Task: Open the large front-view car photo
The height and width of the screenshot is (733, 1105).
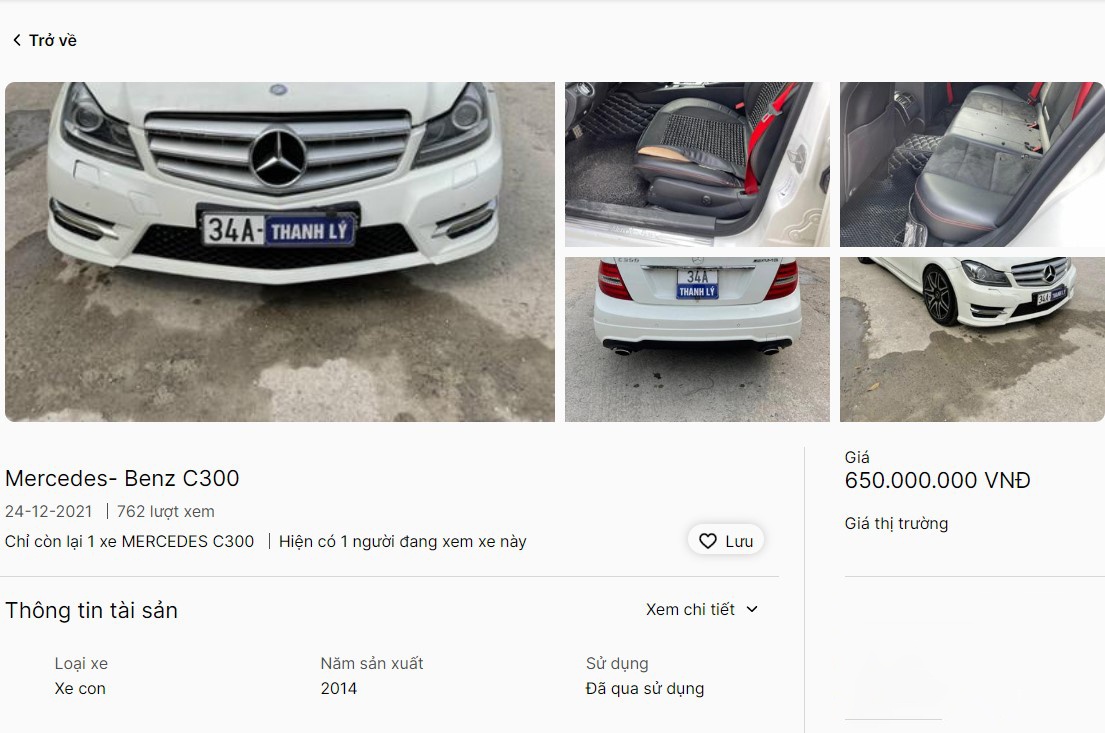Action: [279, 251]
